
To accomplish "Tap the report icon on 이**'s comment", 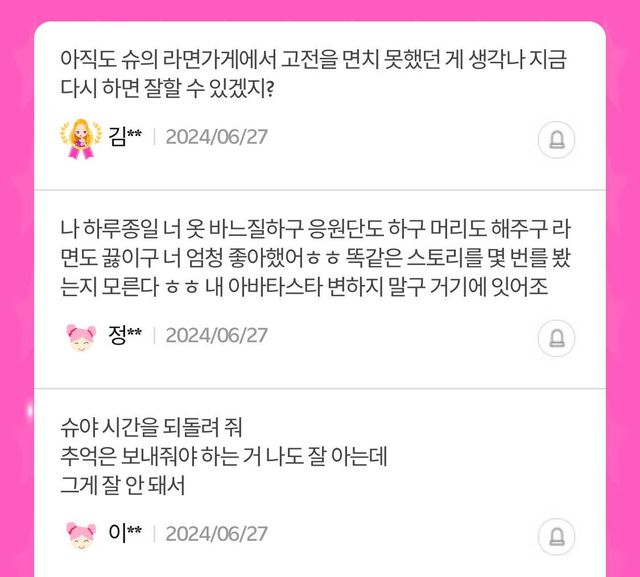I will (556, 535).
